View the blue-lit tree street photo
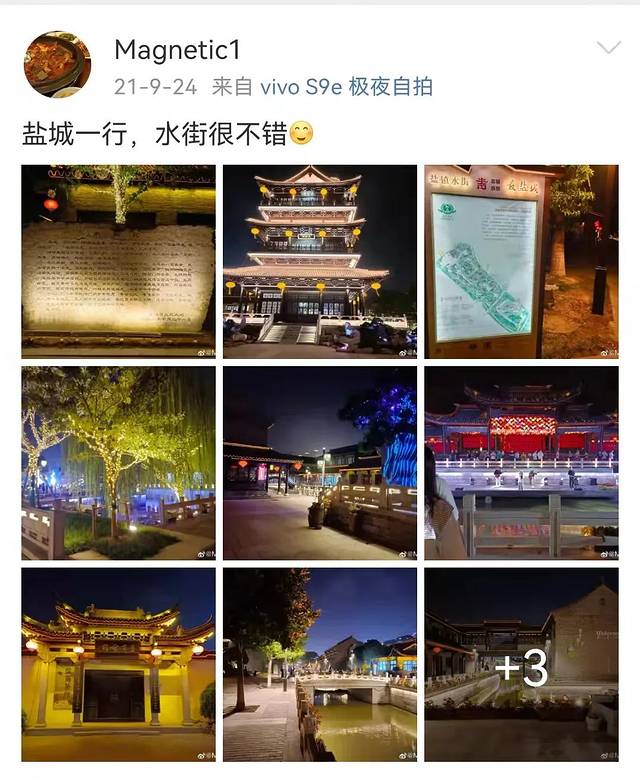Viewport: 640px width, 782px height. click(x=320, y=463)
